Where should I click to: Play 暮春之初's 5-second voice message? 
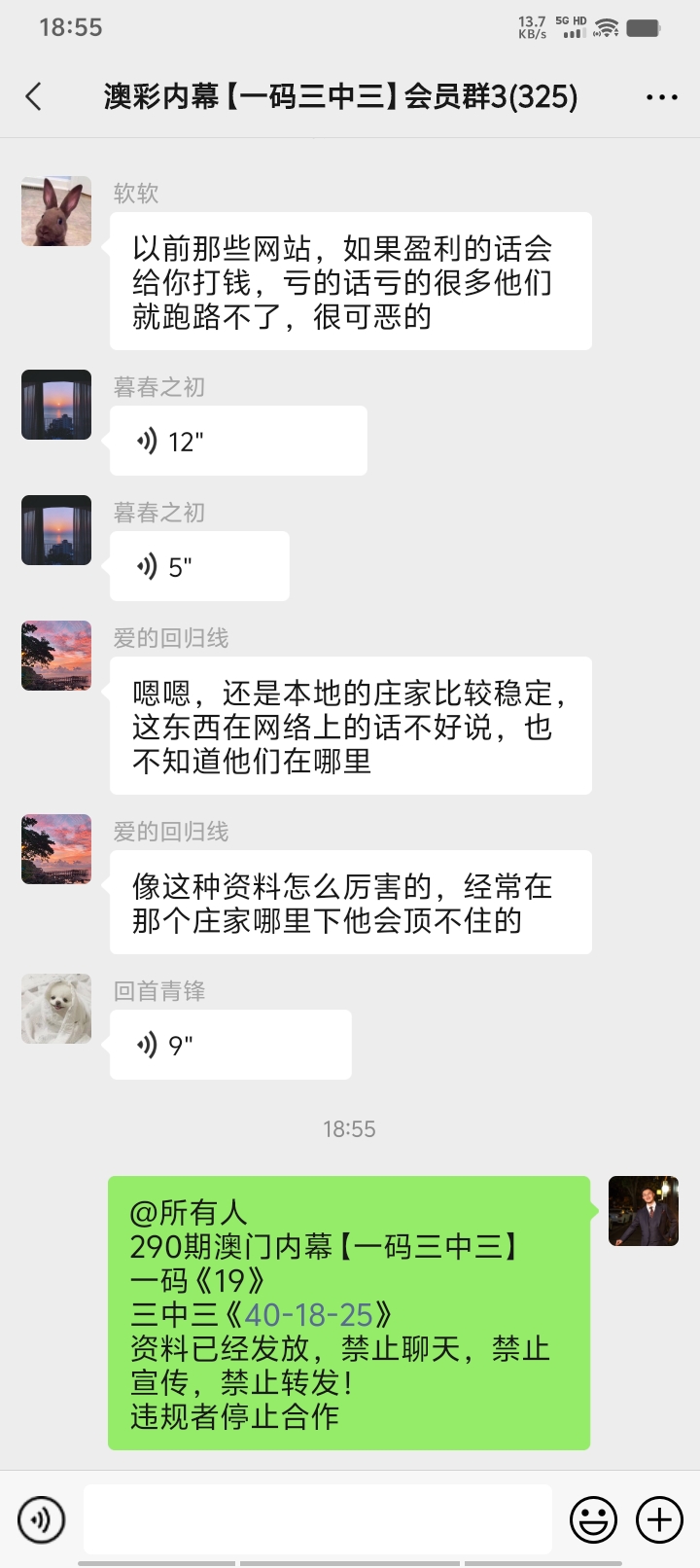pyautogui.click(x=198, y=567)
